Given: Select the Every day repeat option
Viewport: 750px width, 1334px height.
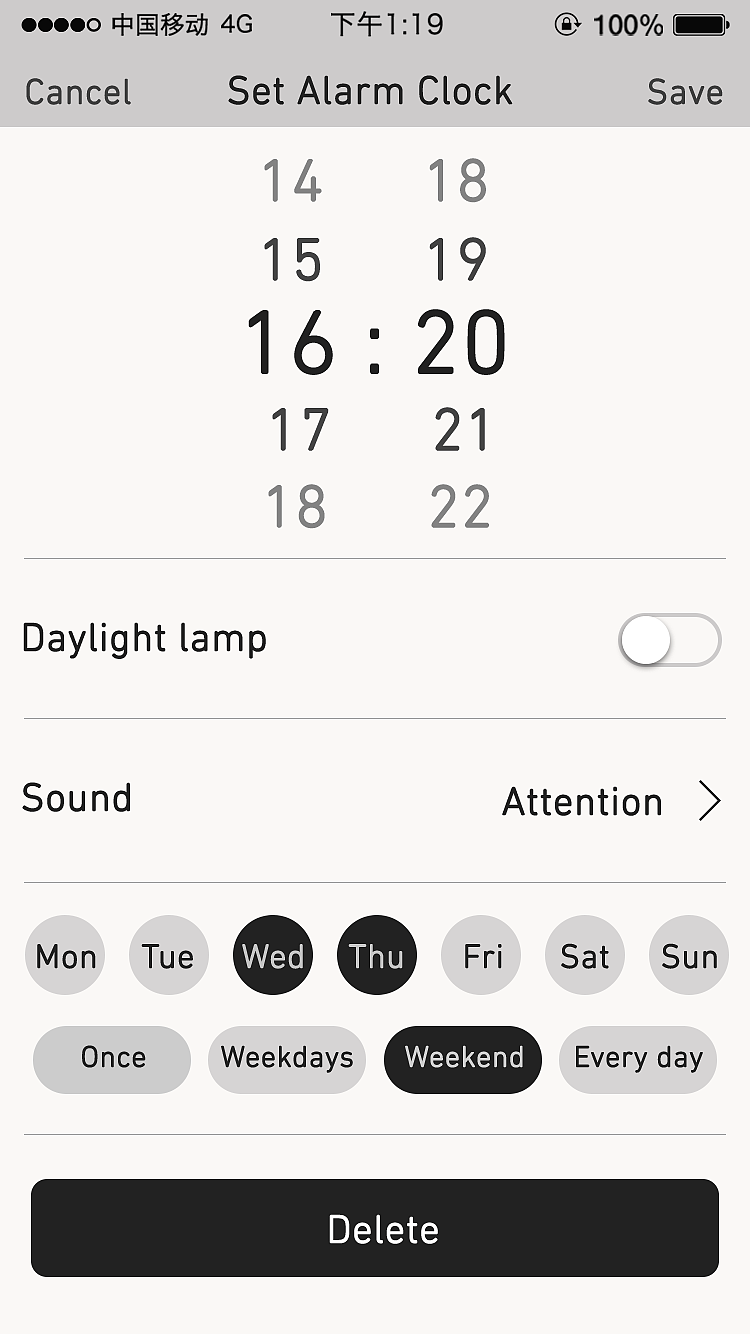Looking at the screenshot, I should 637,1059.
